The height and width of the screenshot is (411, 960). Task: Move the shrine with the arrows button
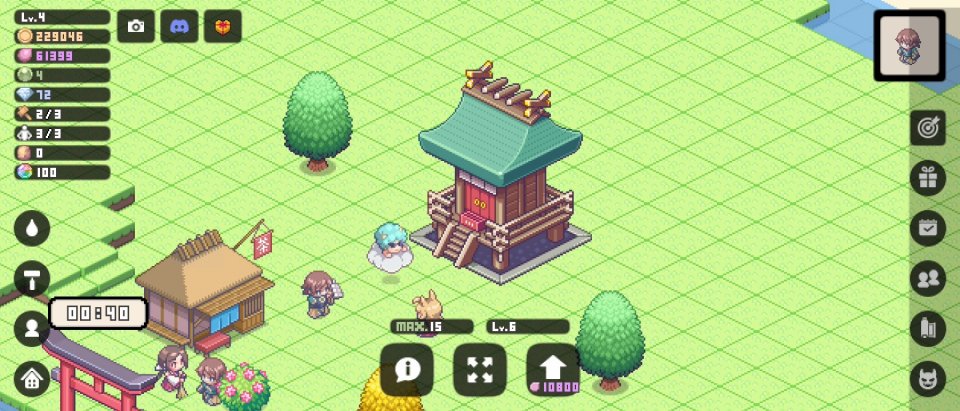coord(480,369)
